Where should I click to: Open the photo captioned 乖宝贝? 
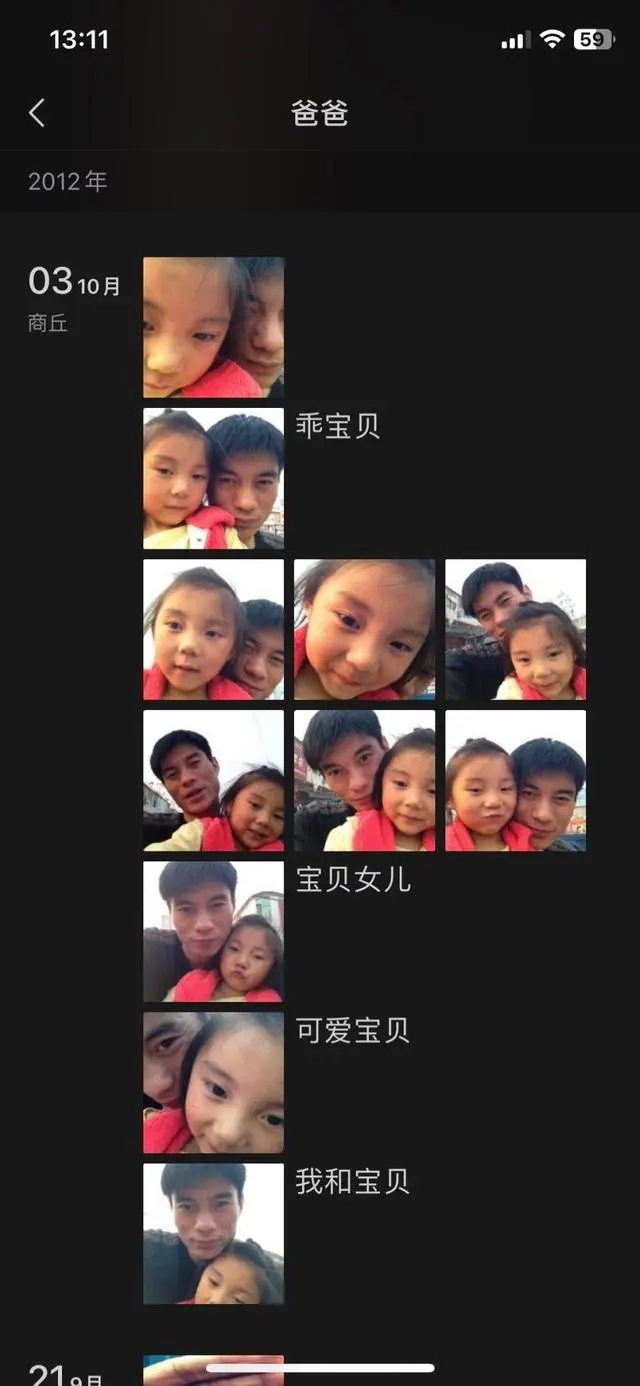point(213,478)
